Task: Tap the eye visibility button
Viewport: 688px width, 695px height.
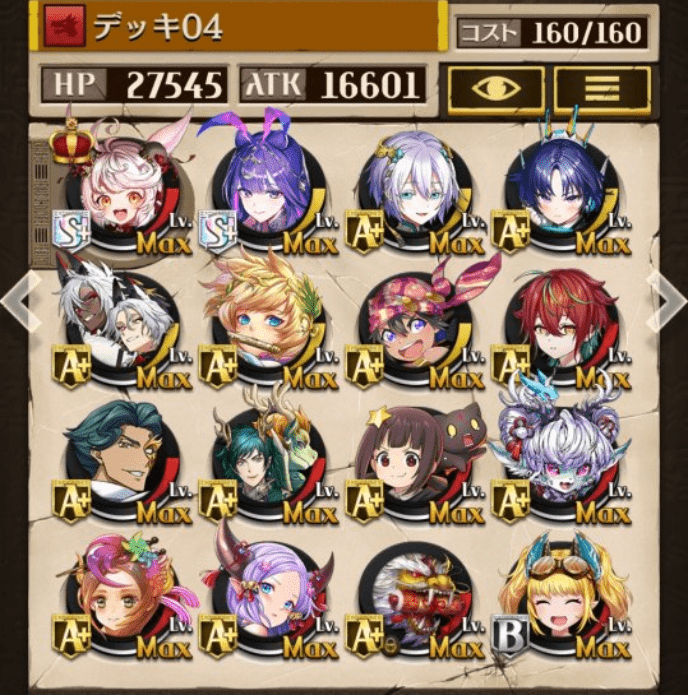Action: [495, 88]
